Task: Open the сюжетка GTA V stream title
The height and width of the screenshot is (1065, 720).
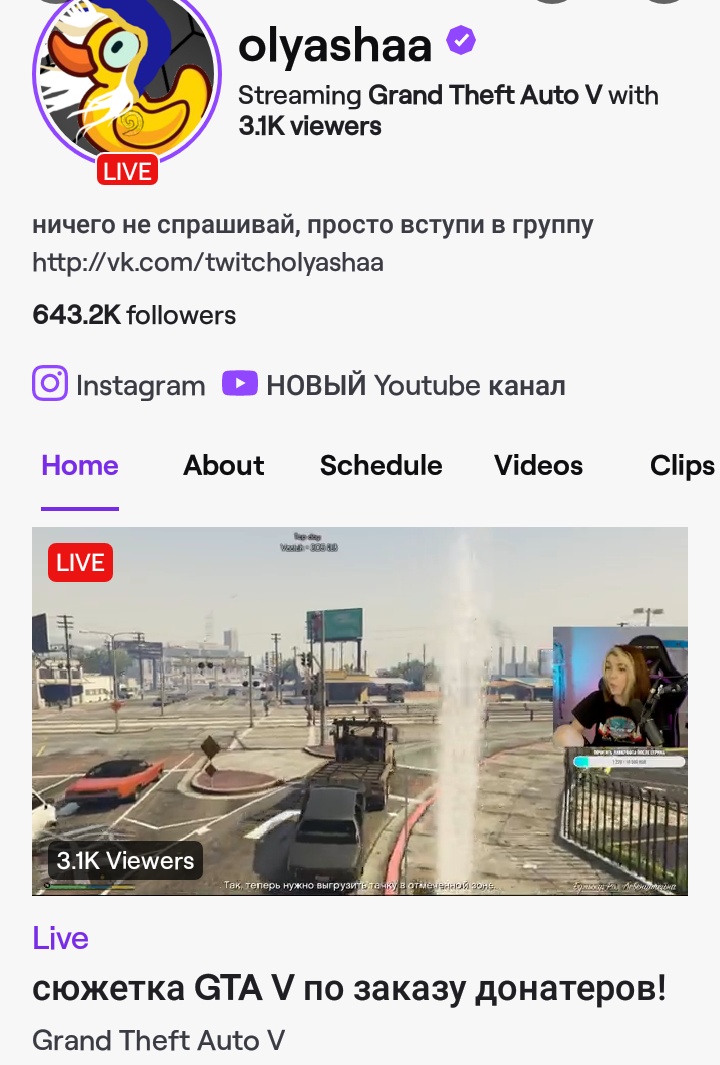Action: point(349,989)
